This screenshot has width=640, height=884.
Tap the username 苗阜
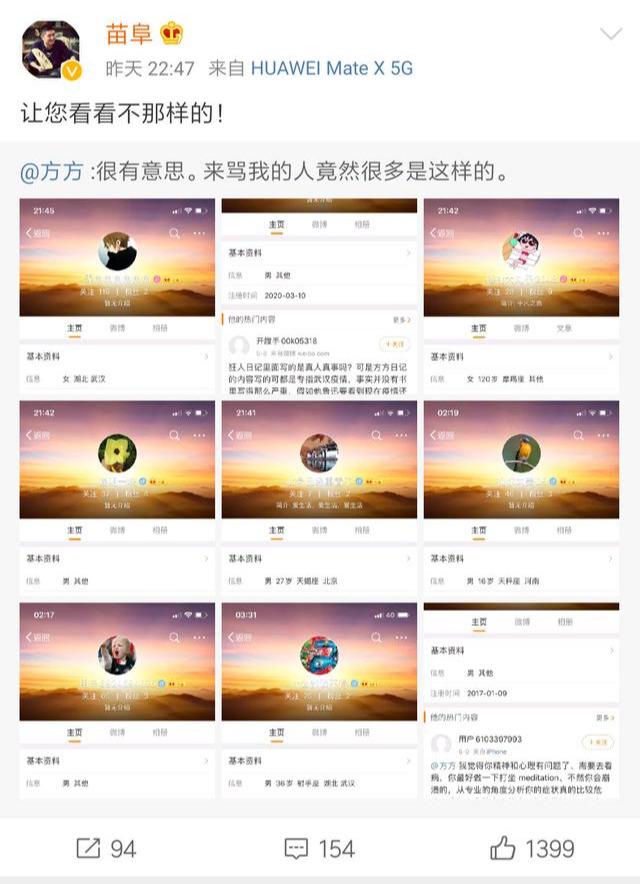(130, 33)
